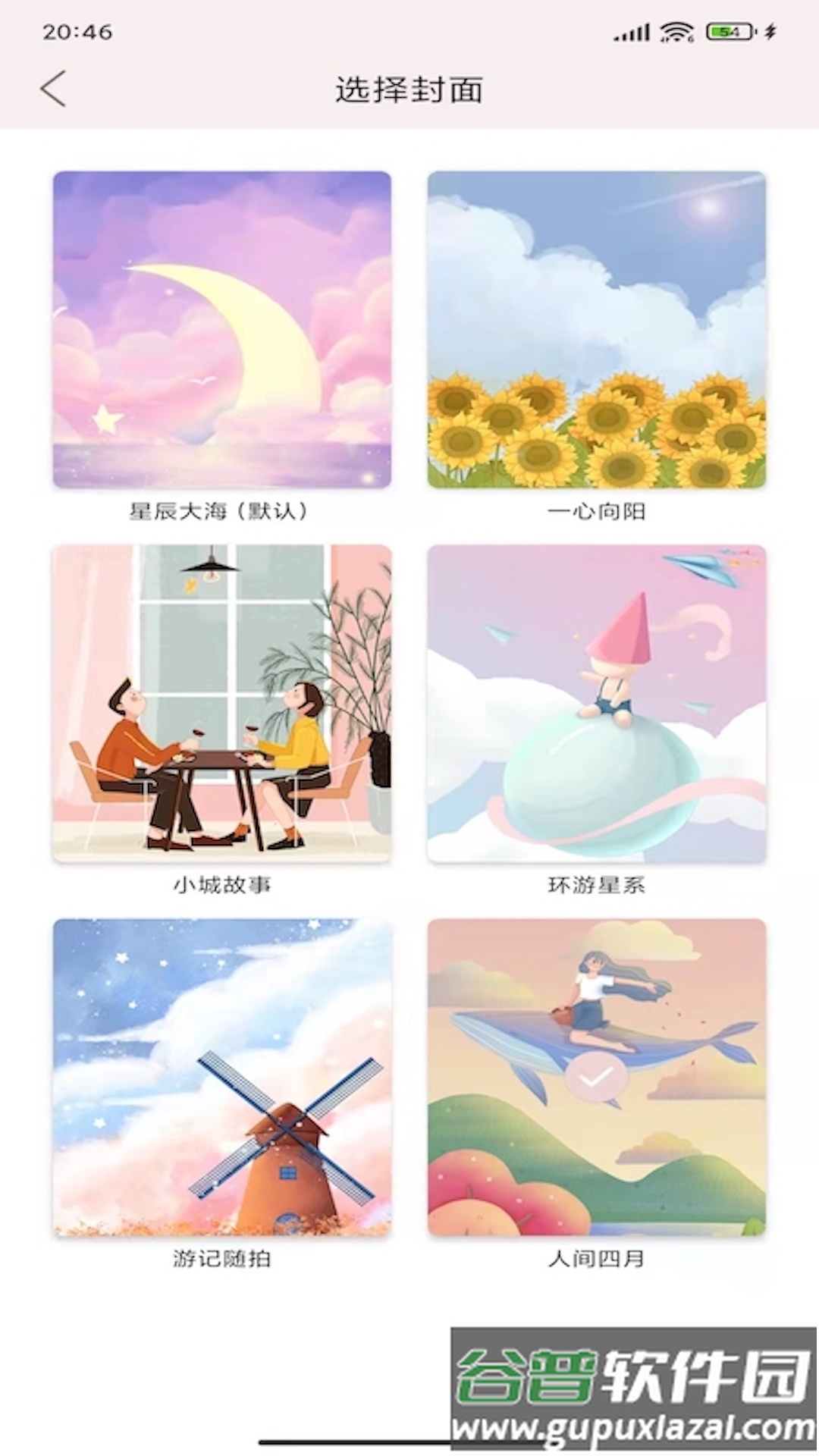Screen dimensions: 819x1456
Task: Click the 星辰大海（默认） label text
Action: (221, 510)
